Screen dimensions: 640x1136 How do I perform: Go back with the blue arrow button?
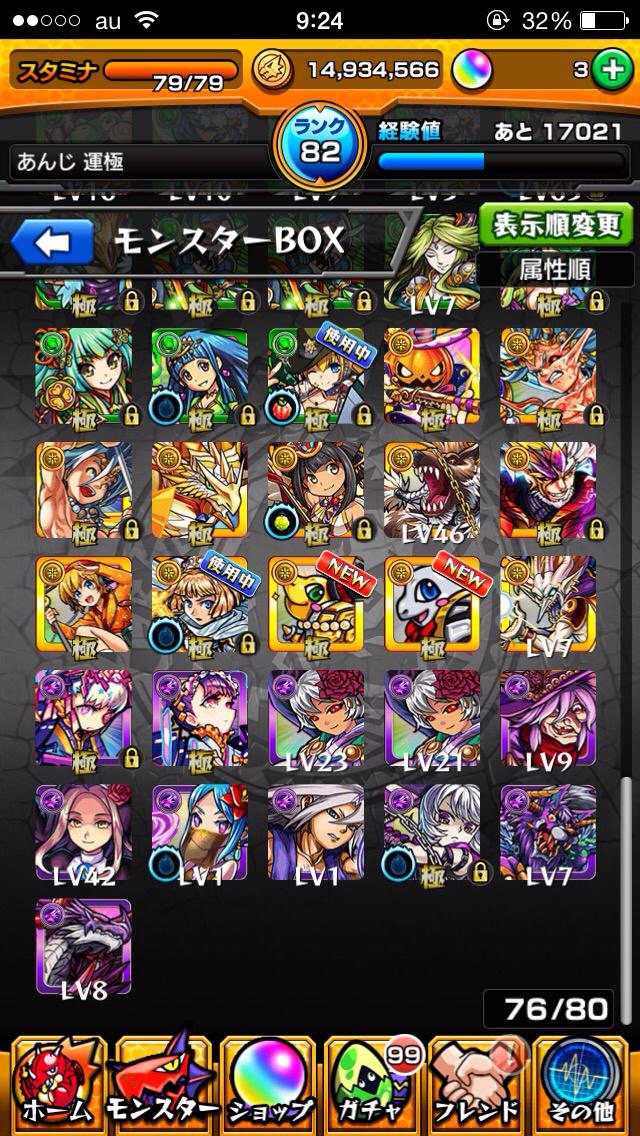52,242
